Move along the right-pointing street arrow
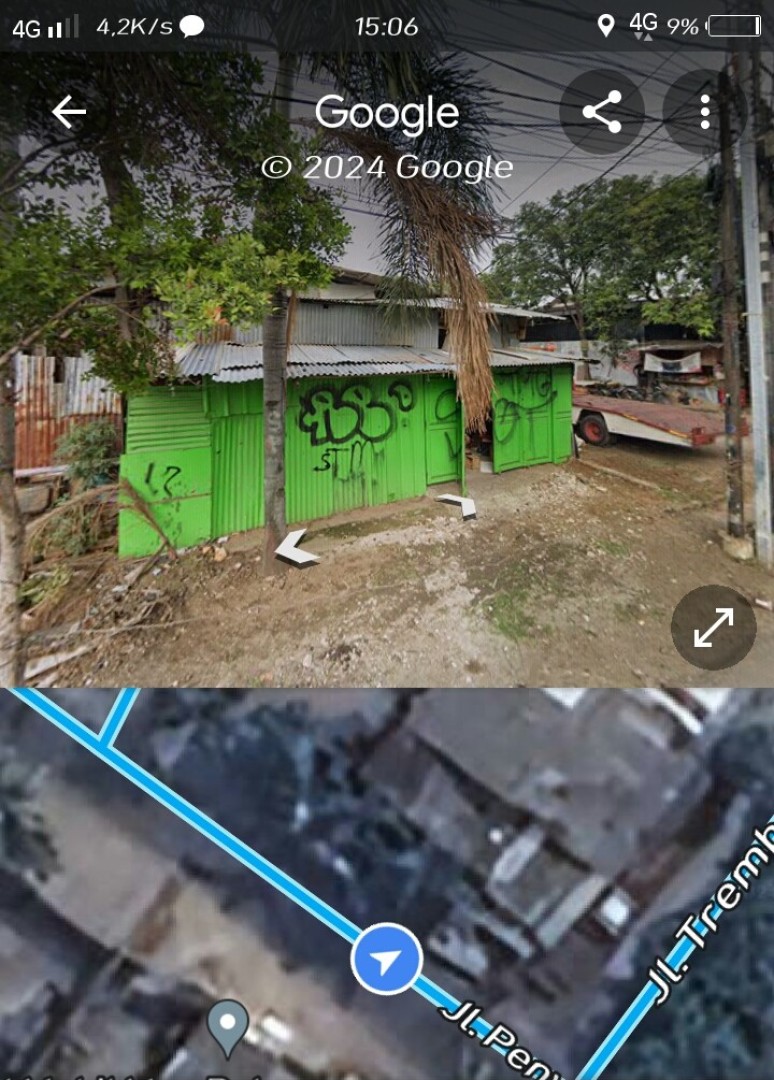The height and width of the screenshot is (1080, 774). (x=458, y=505)
